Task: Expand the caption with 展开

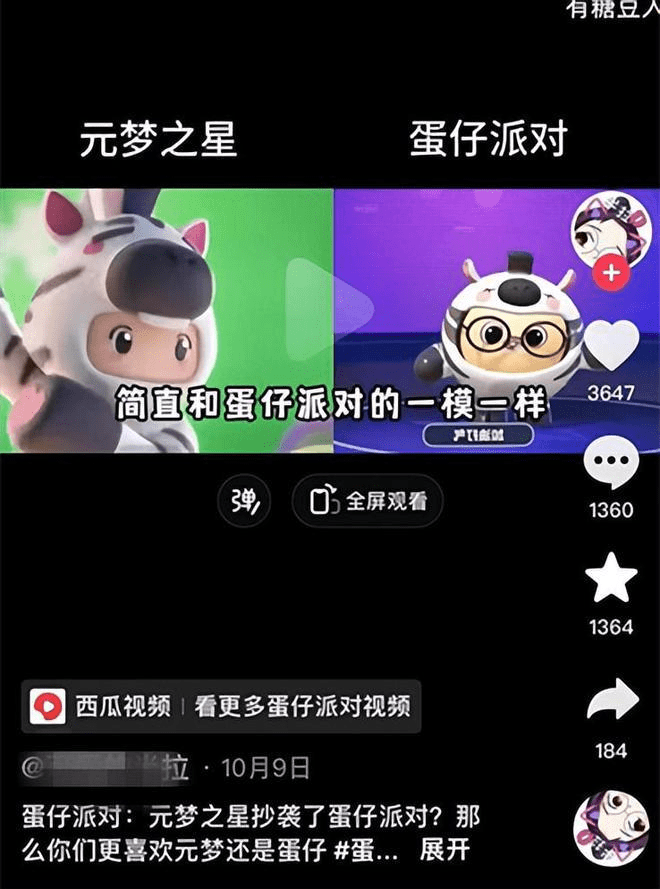Action: (x=445, y=852)
